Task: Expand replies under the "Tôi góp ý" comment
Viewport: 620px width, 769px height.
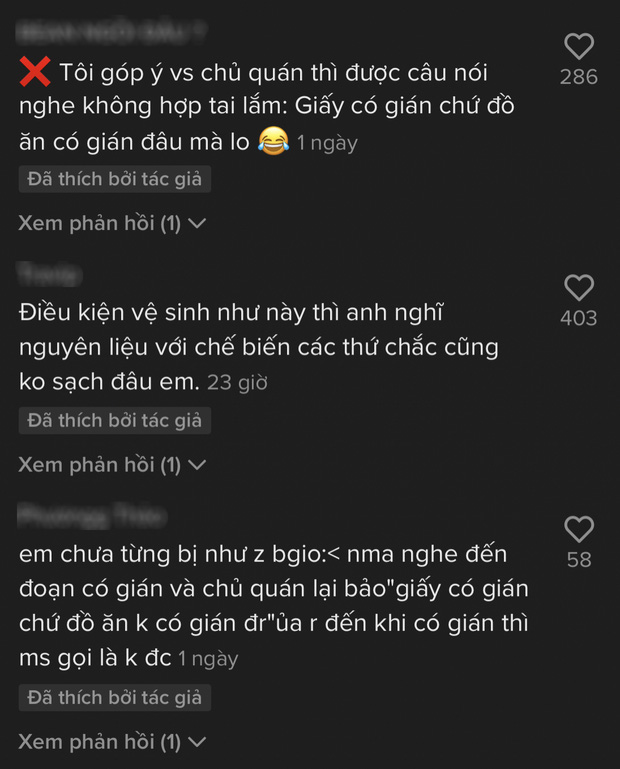Action: (111, 223)
